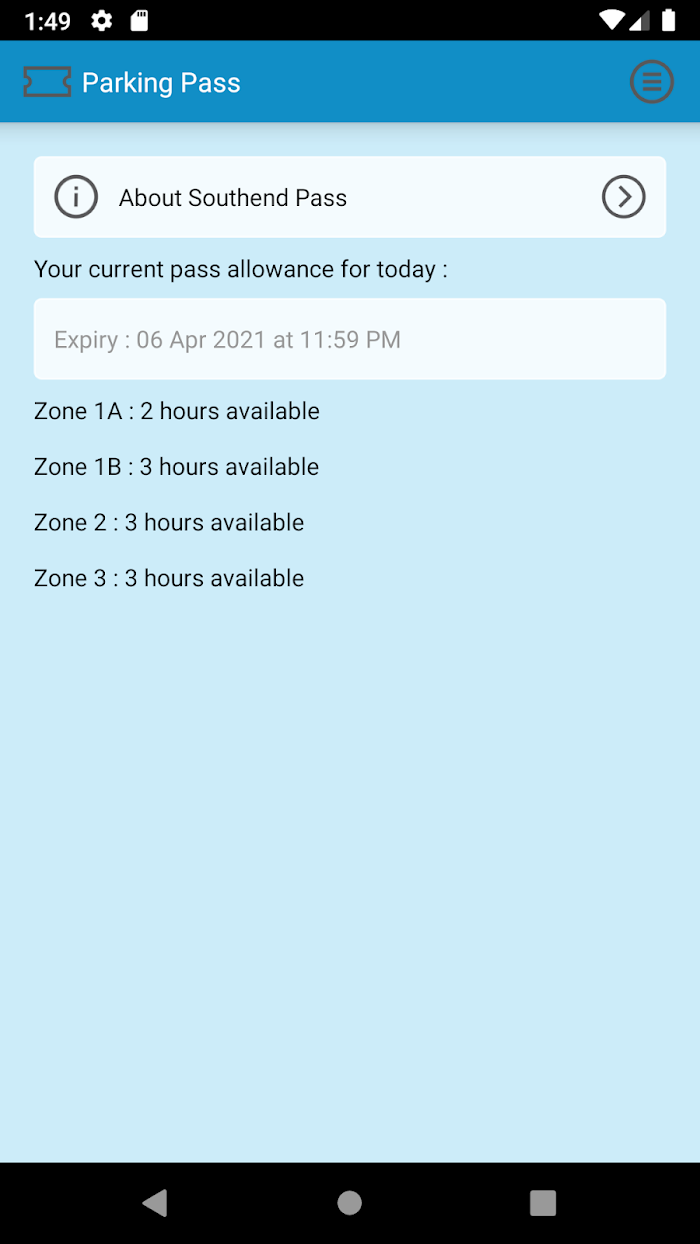Go back using the system back button
This screenshot has height=1244, width=700.
(x=155, y=1203)
